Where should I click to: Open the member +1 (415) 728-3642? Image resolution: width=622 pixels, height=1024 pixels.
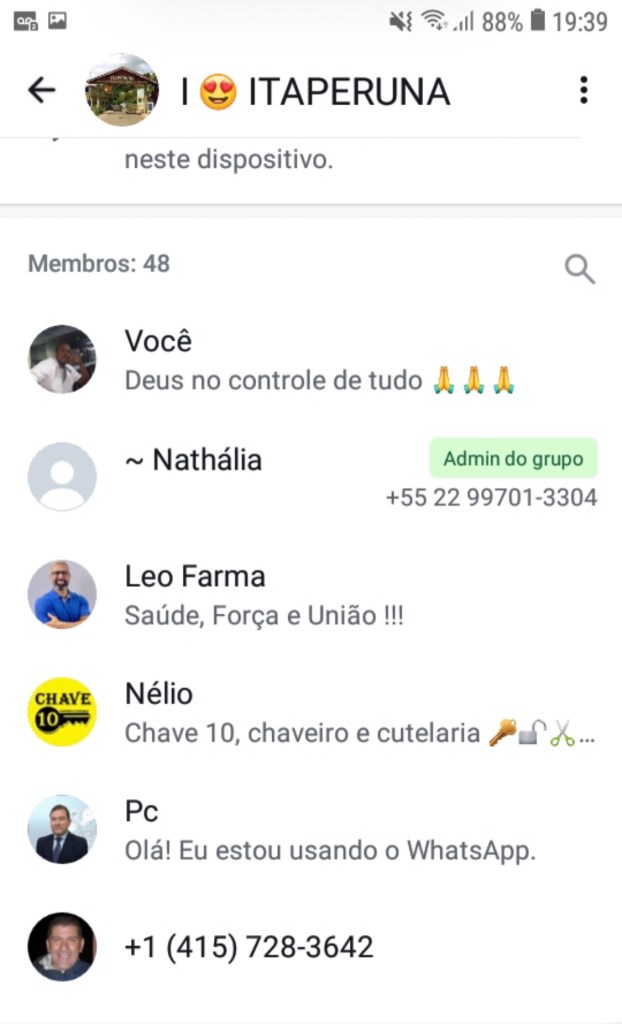click(310, 947)
